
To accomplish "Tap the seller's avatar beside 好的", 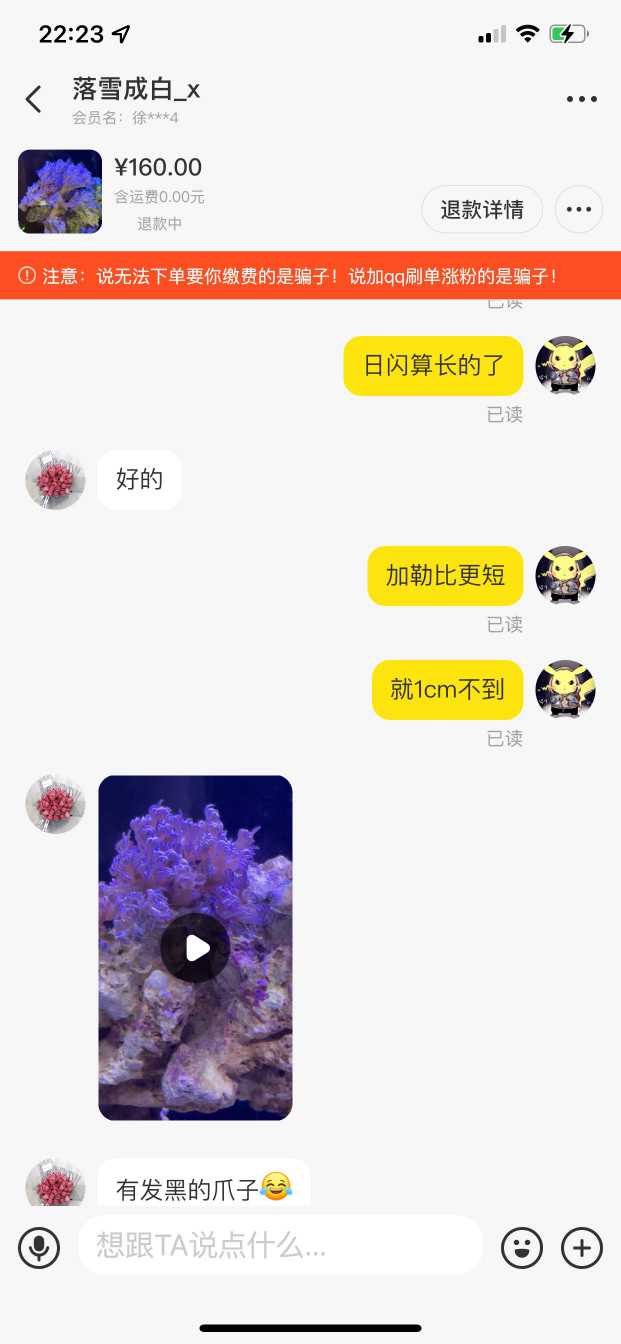I will click(55, 480).
